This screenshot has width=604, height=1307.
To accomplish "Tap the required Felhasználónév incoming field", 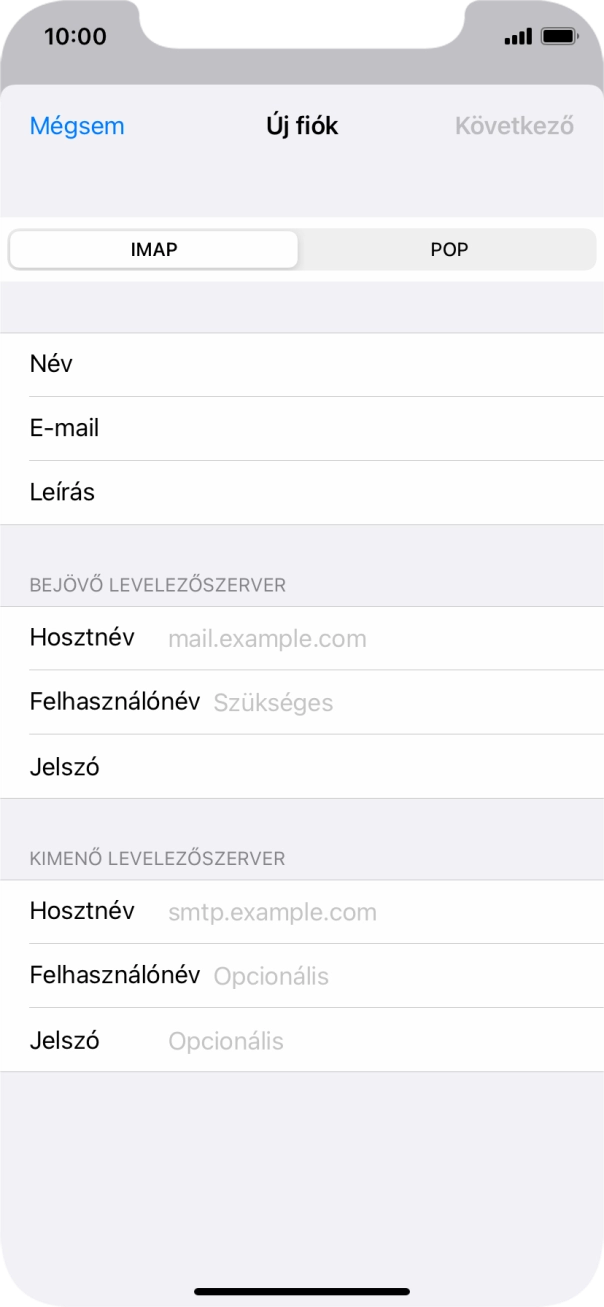I will tap(400, 702).
